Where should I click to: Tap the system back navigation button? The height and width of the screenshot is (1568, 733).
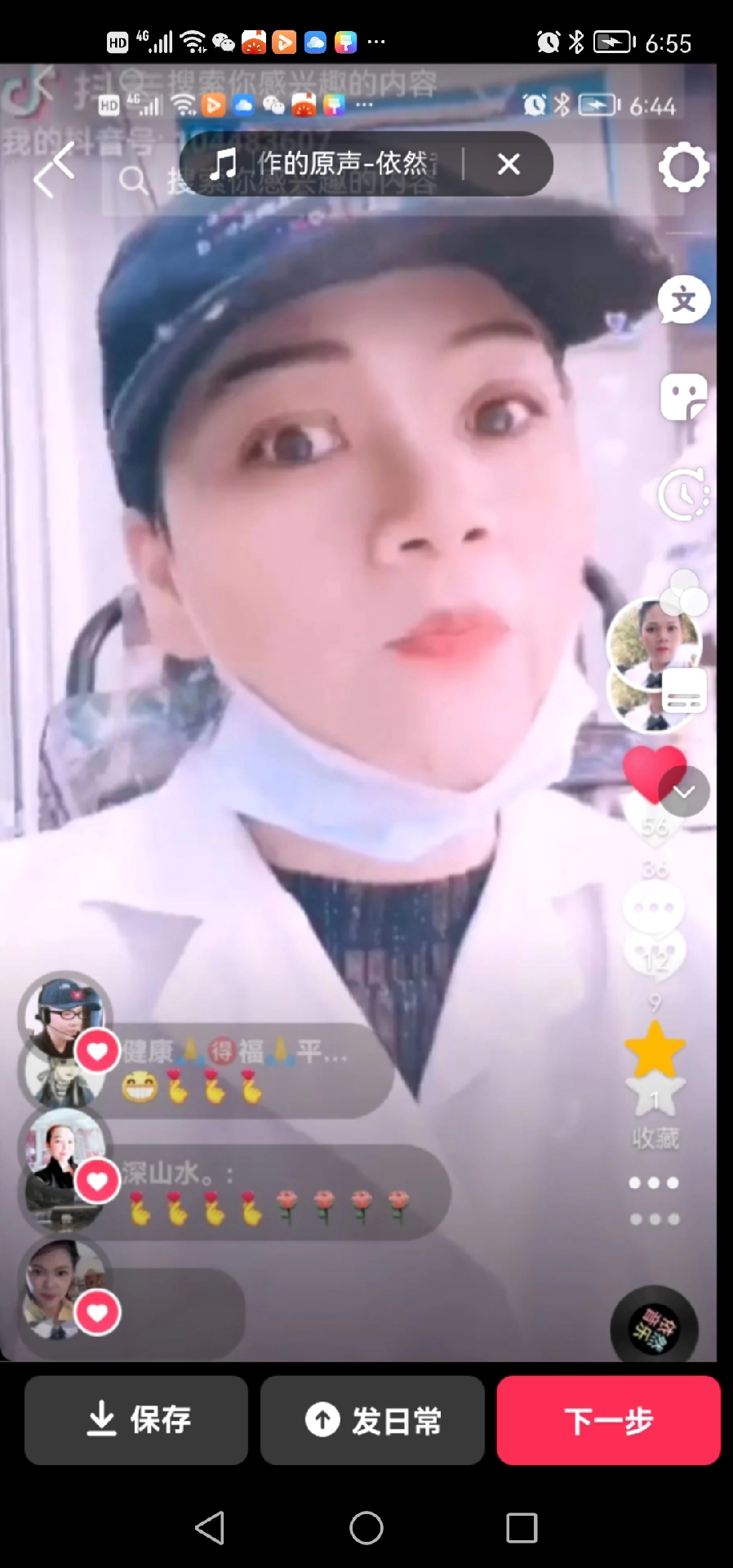coord(210,1527)
